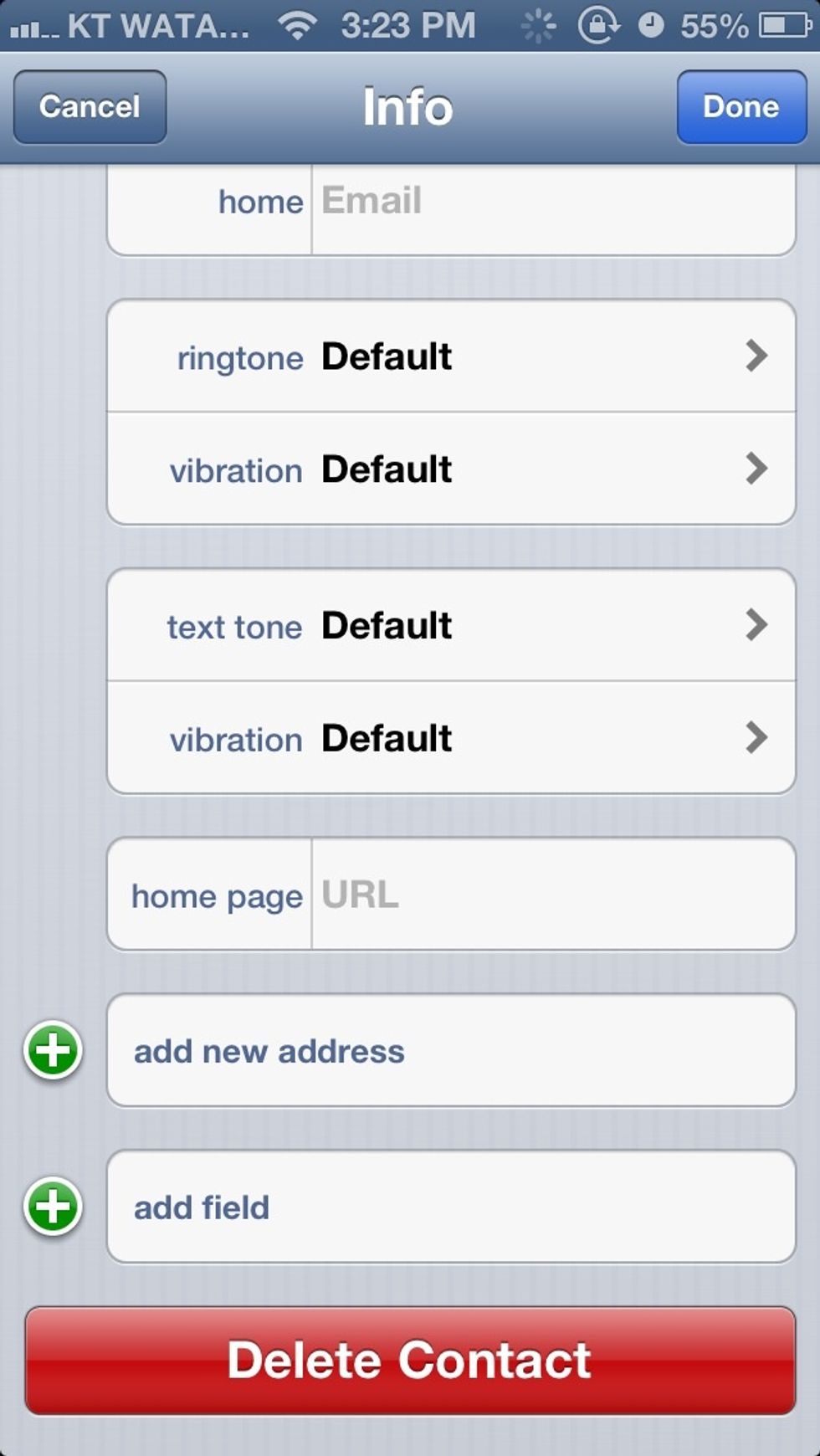
Task: Tap the green plus beside add field
Action: [52, 1207]
